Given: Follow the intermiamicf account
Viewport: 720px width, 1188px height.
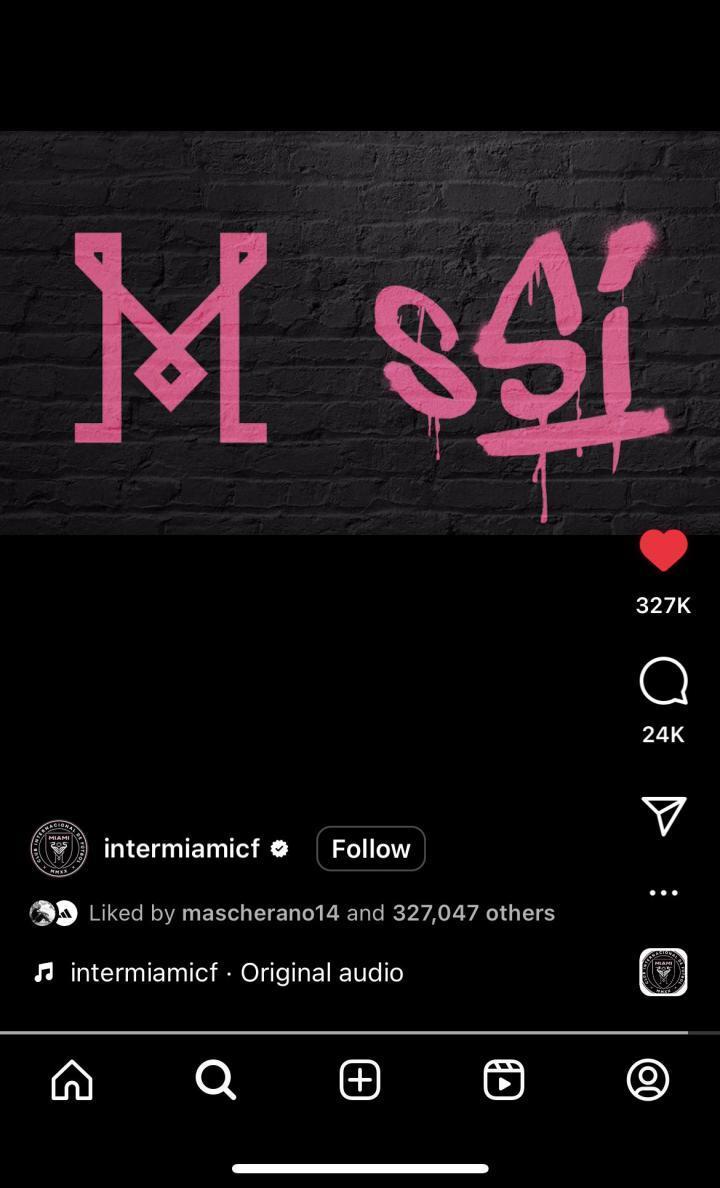Looking at the screenshot, I should tap(370, 849).
